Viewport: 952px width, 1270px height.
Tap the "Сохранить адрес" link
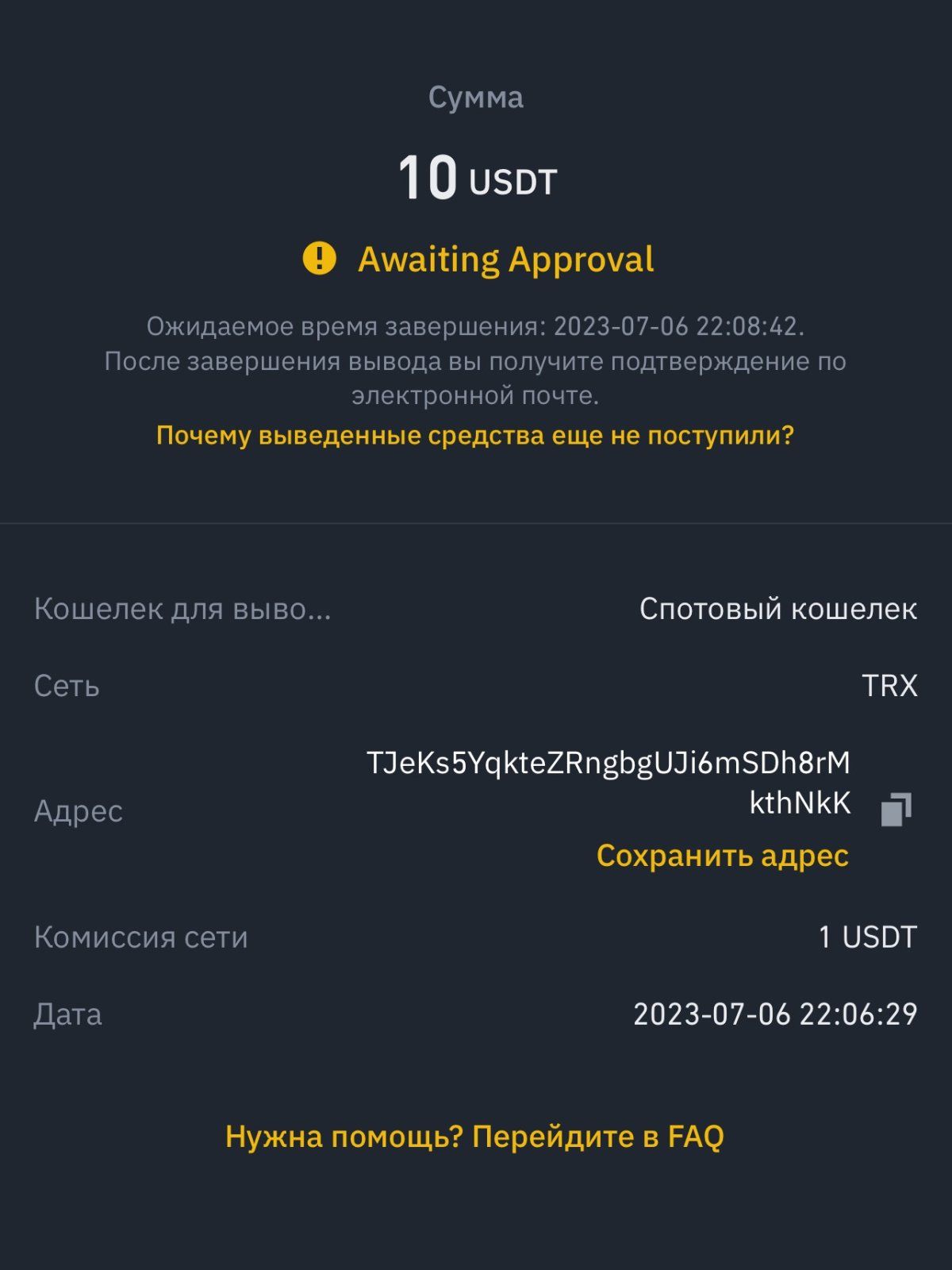722,856
